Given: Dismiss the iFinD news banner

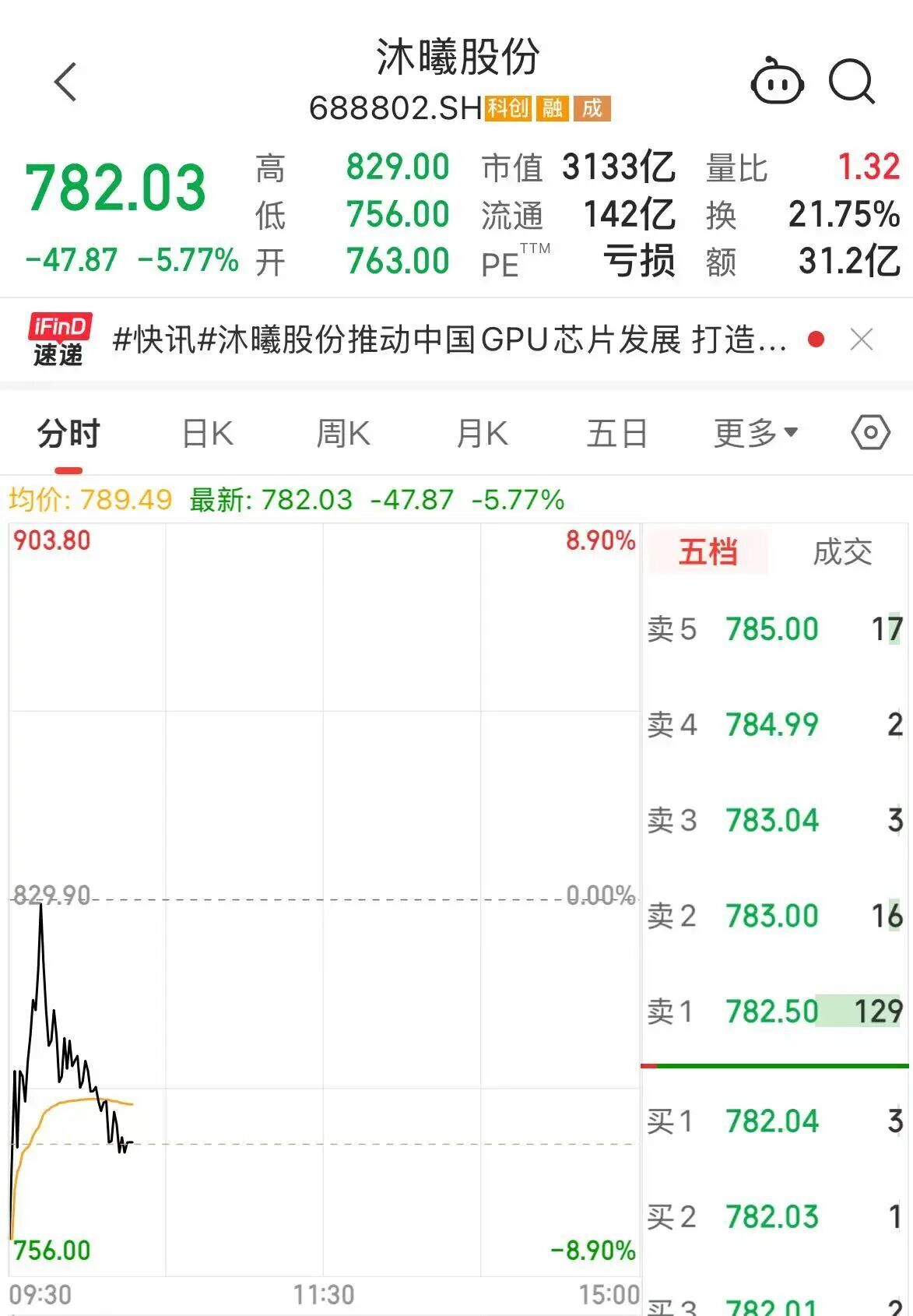Looking at the screenshot, I should click(862, 340).
